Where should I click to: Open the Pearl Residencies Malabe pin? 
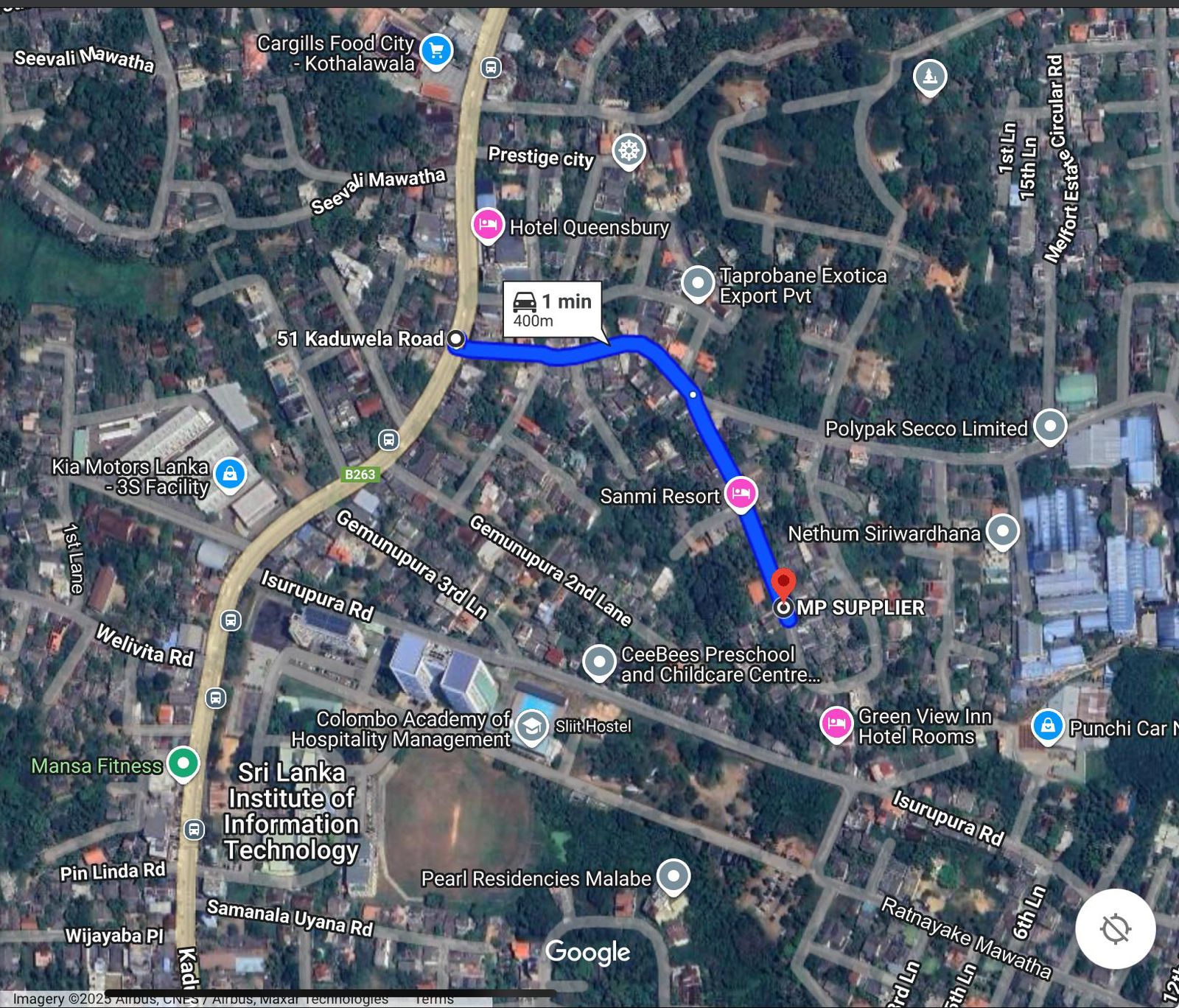click(x=673, y=876)
